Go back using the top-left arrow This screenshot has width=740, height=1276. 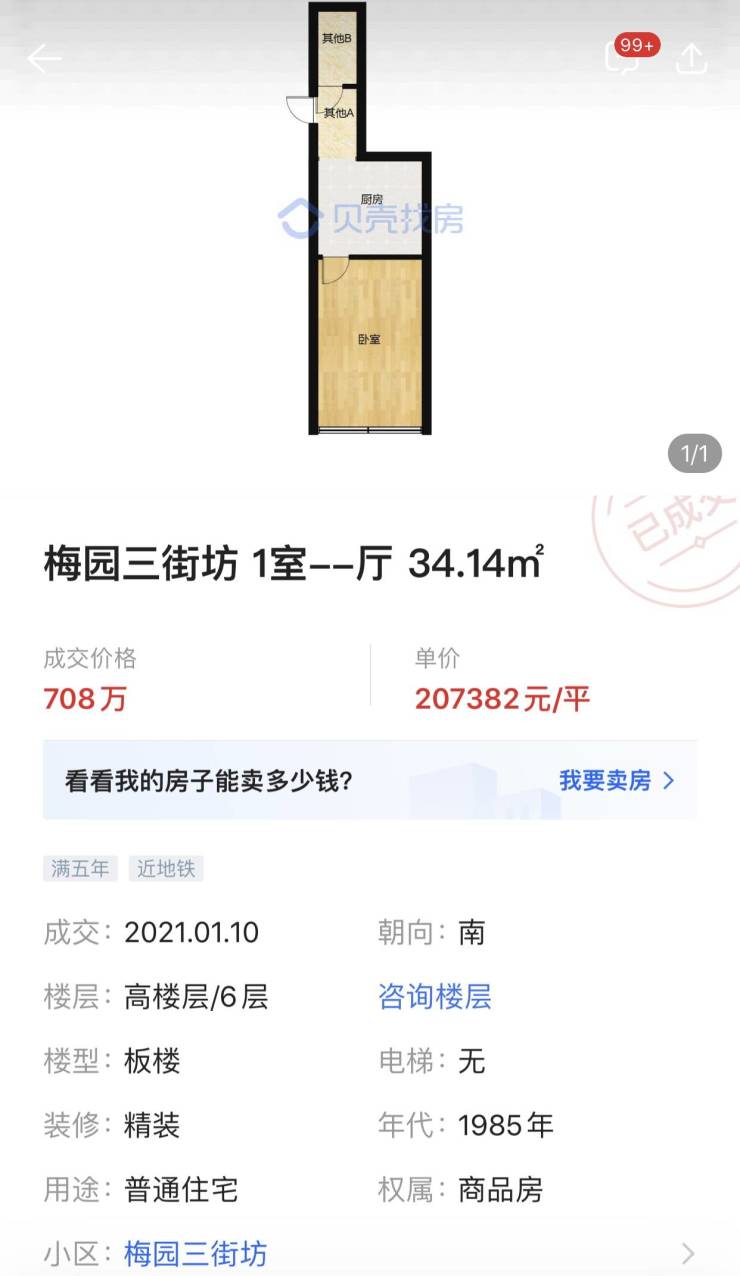click(x=44, y=59)
